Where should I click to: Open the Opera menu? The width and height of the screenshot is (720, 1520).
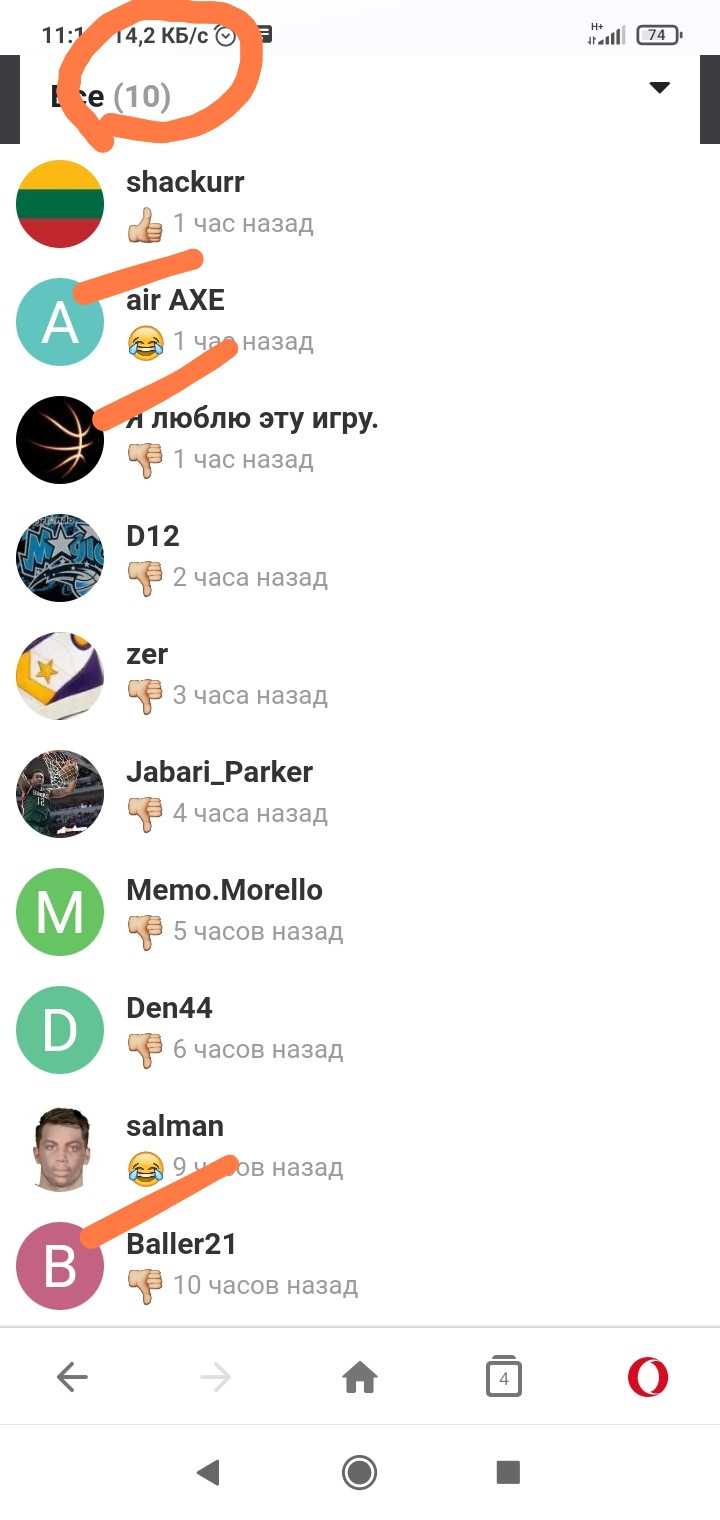pos(648,1378)
